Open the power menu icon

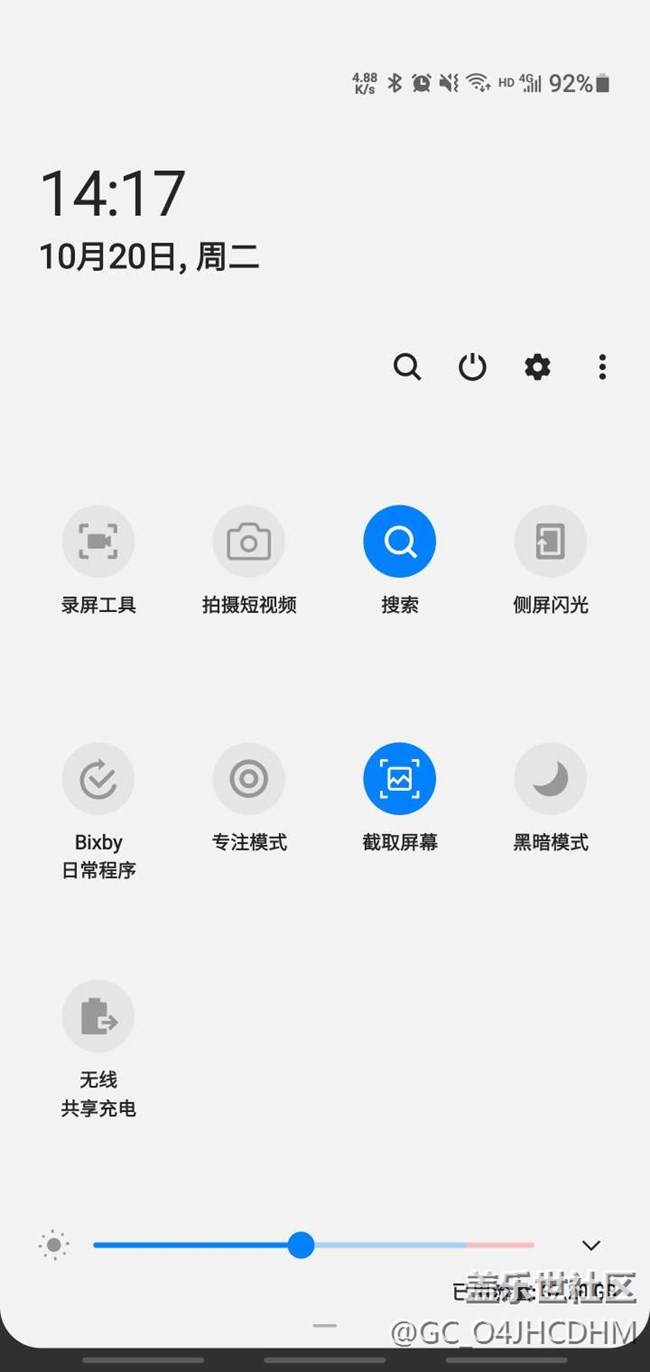[x=472, y=367]
